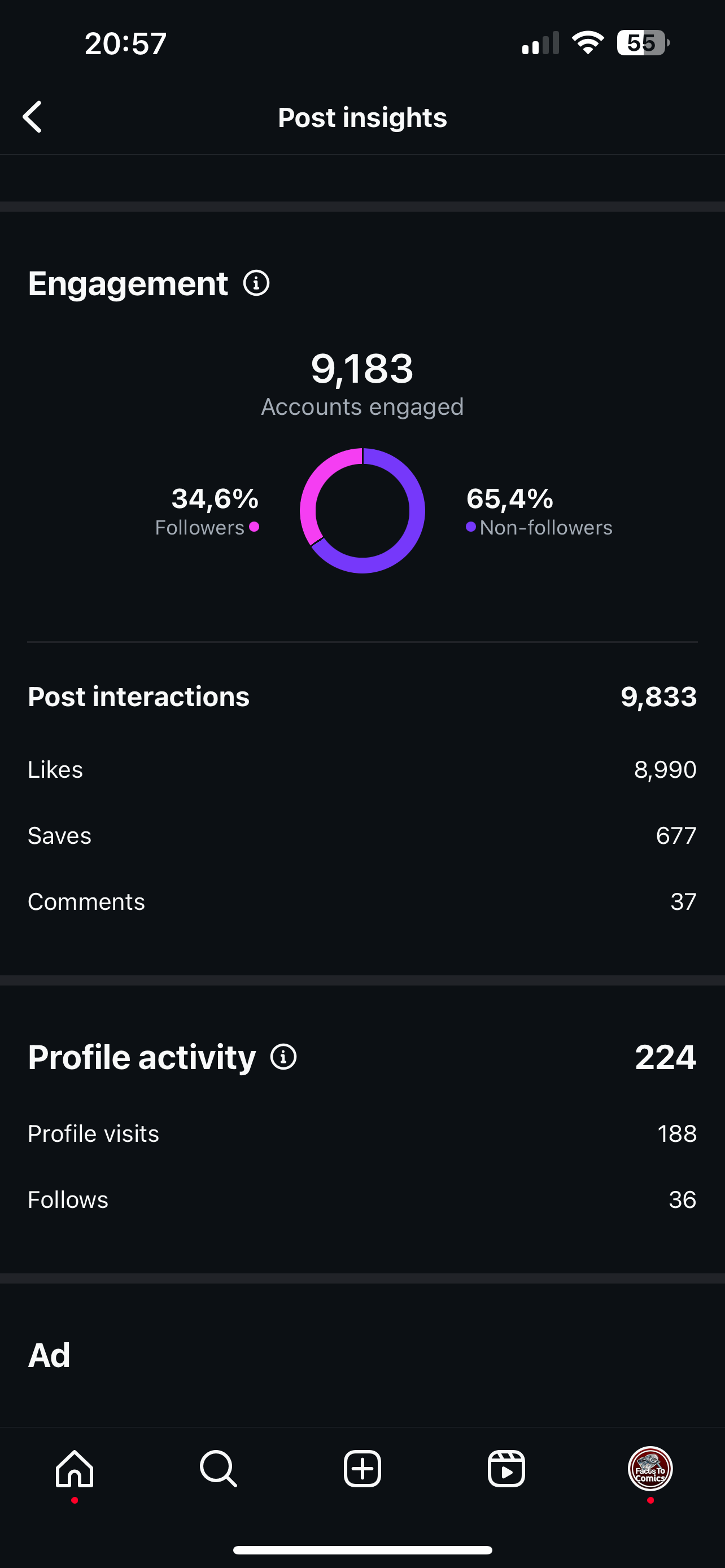The height and width of the screenshot is (1568, 725).
Task: Open the Facts To Comics profile tab
Action: pyautogui.click(x=650, y=1469)
